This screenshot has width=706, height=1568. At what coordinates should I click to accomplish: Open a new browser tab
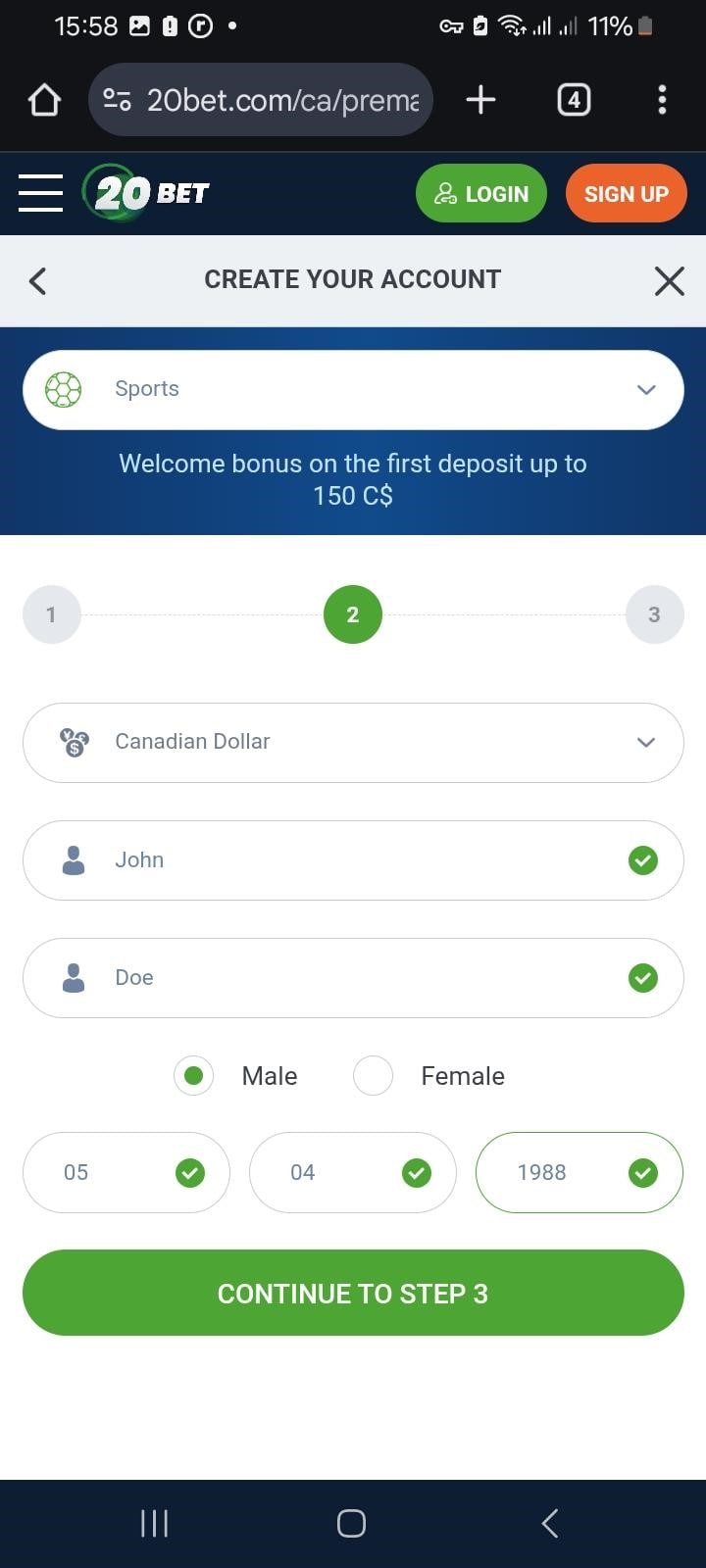click(x=480, y=99)
